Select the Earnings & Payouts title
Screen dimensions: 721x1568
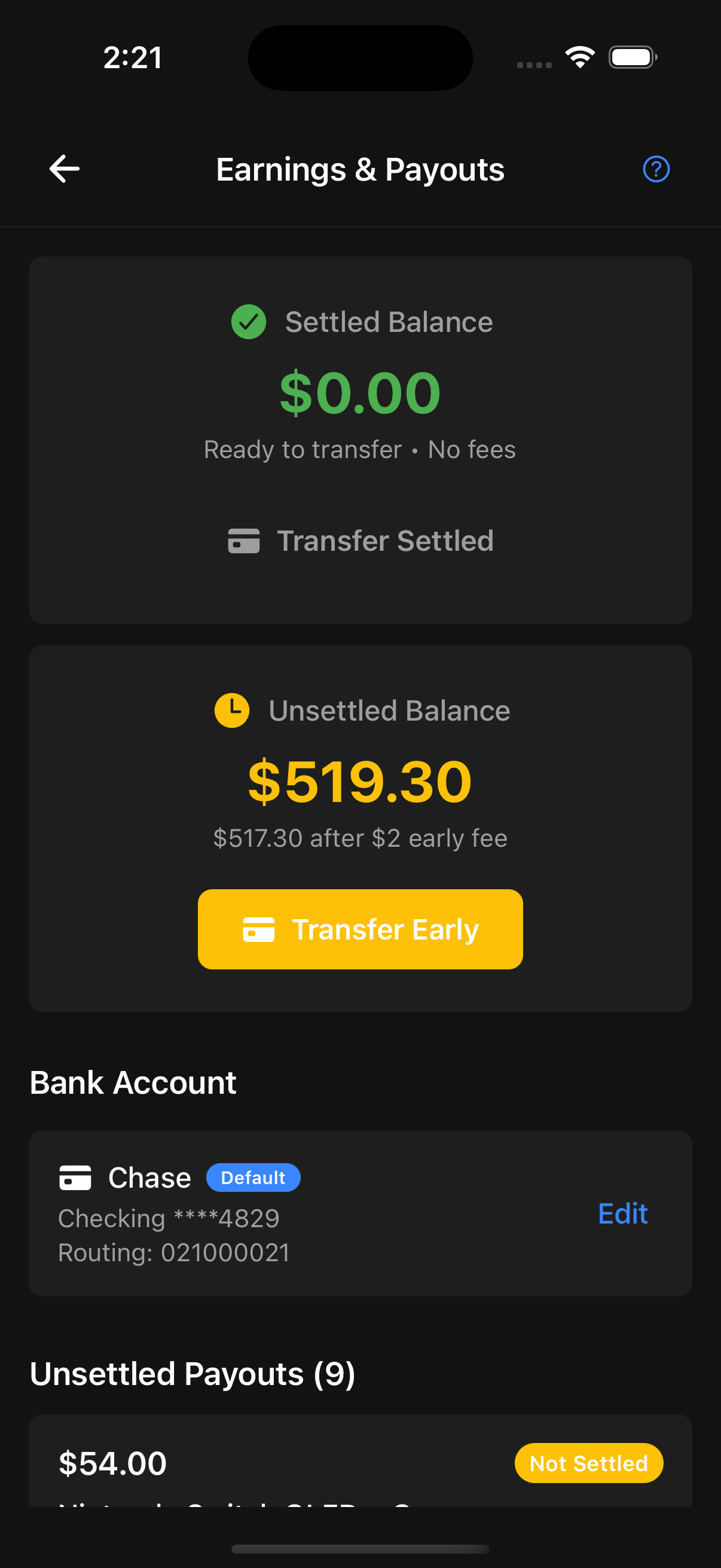360,170
